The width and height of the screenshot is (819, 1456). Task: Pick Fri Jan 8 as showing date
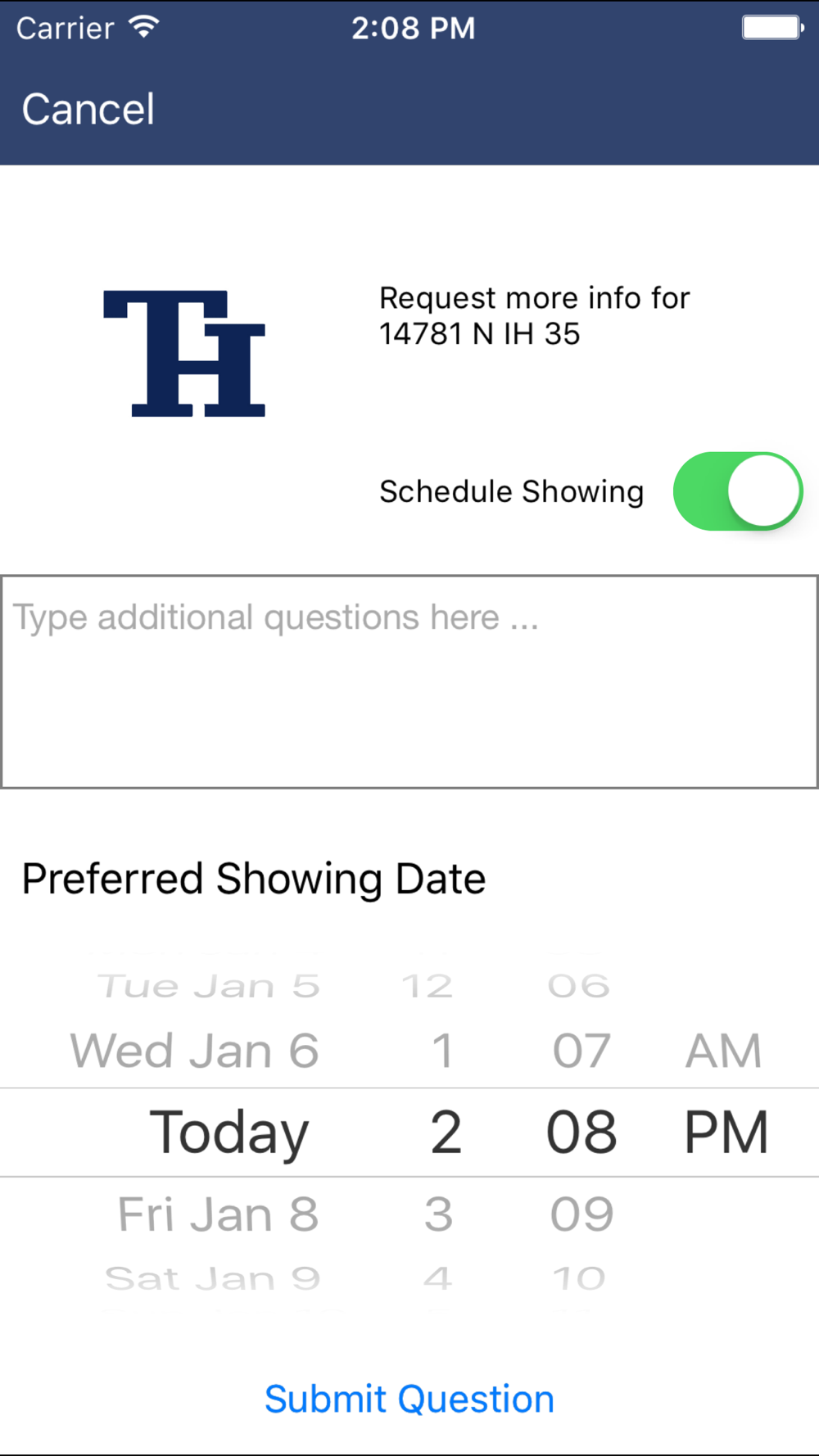click(x=218, y=1214)
